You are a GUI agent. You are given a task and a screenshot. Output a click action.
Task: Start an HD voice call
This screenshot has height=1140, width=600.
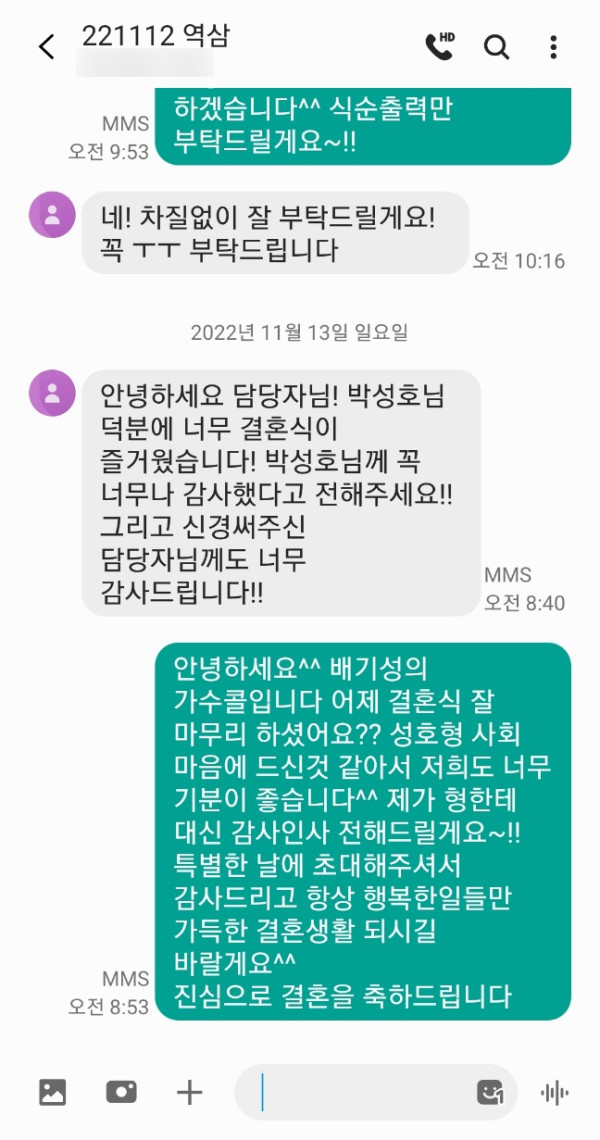pos(439,46)
